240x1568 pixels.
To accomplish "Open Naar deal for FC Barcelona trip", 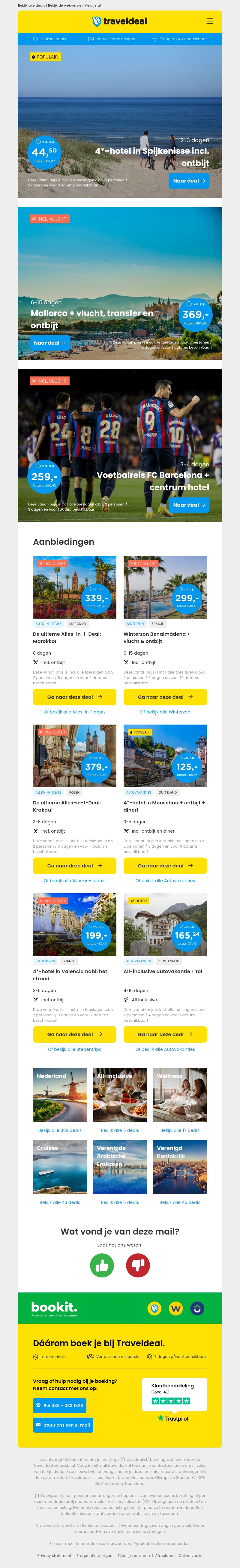I will (189, 505).
